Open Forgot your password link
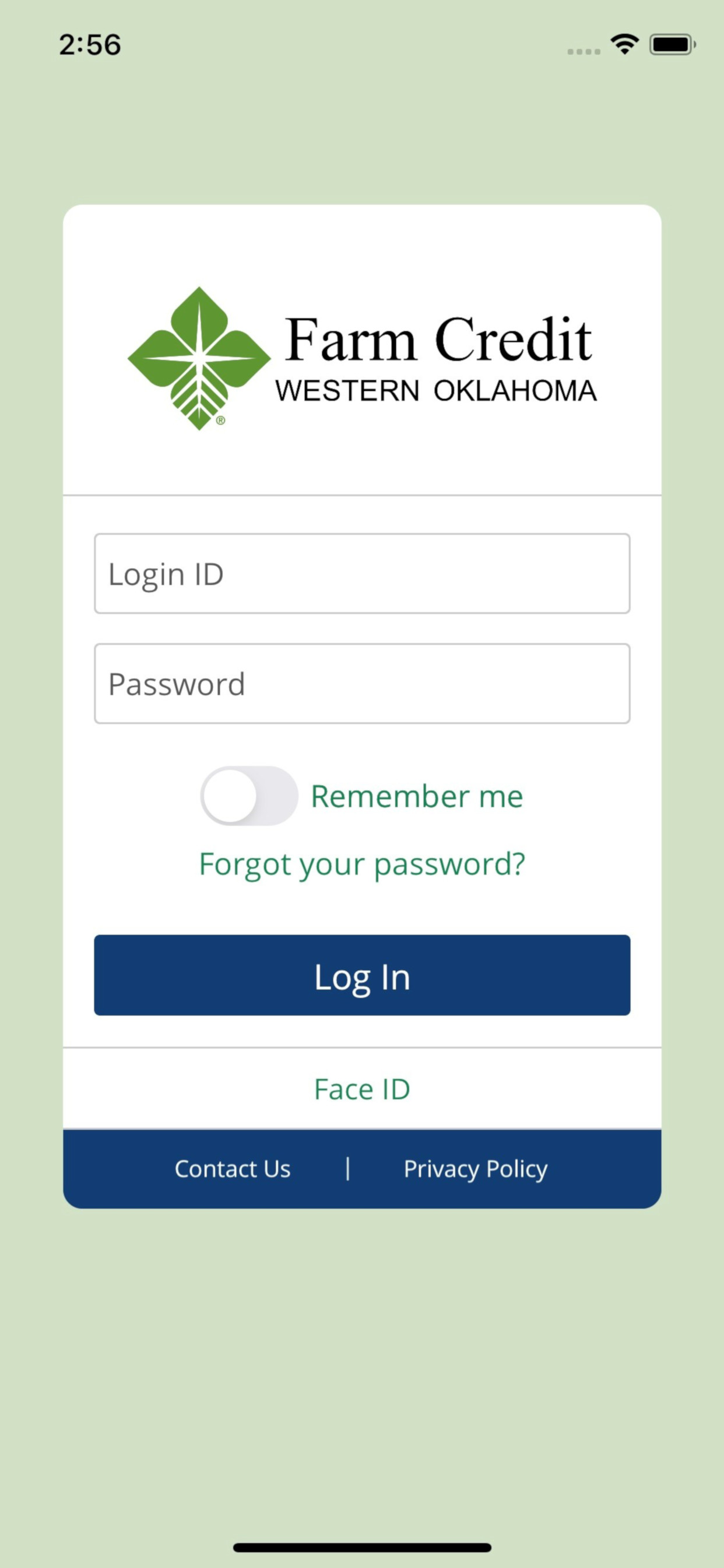This screenshot has width=724, height=1568. [362, 864]
